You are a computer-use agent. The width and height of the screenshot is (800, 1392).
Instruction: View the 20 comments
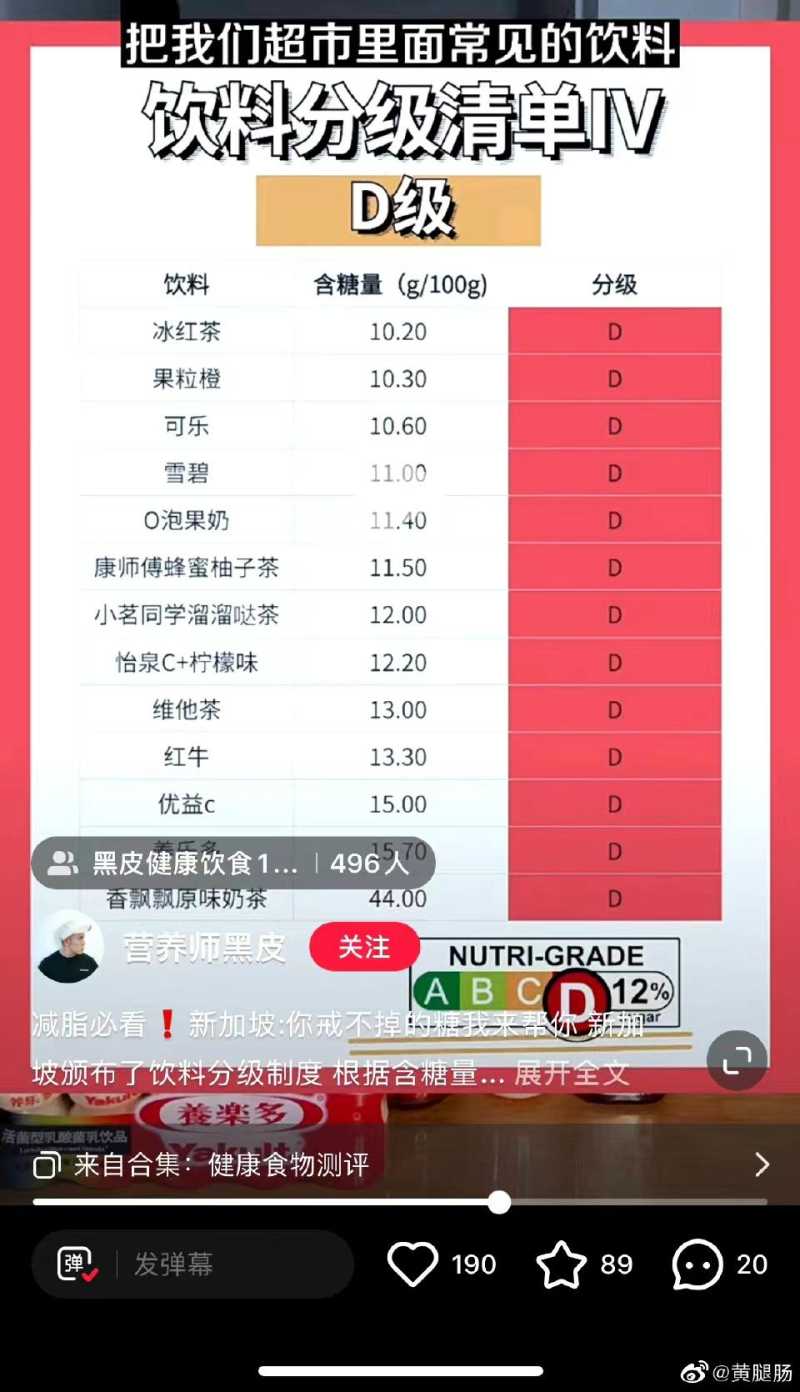pos(698,1264)
